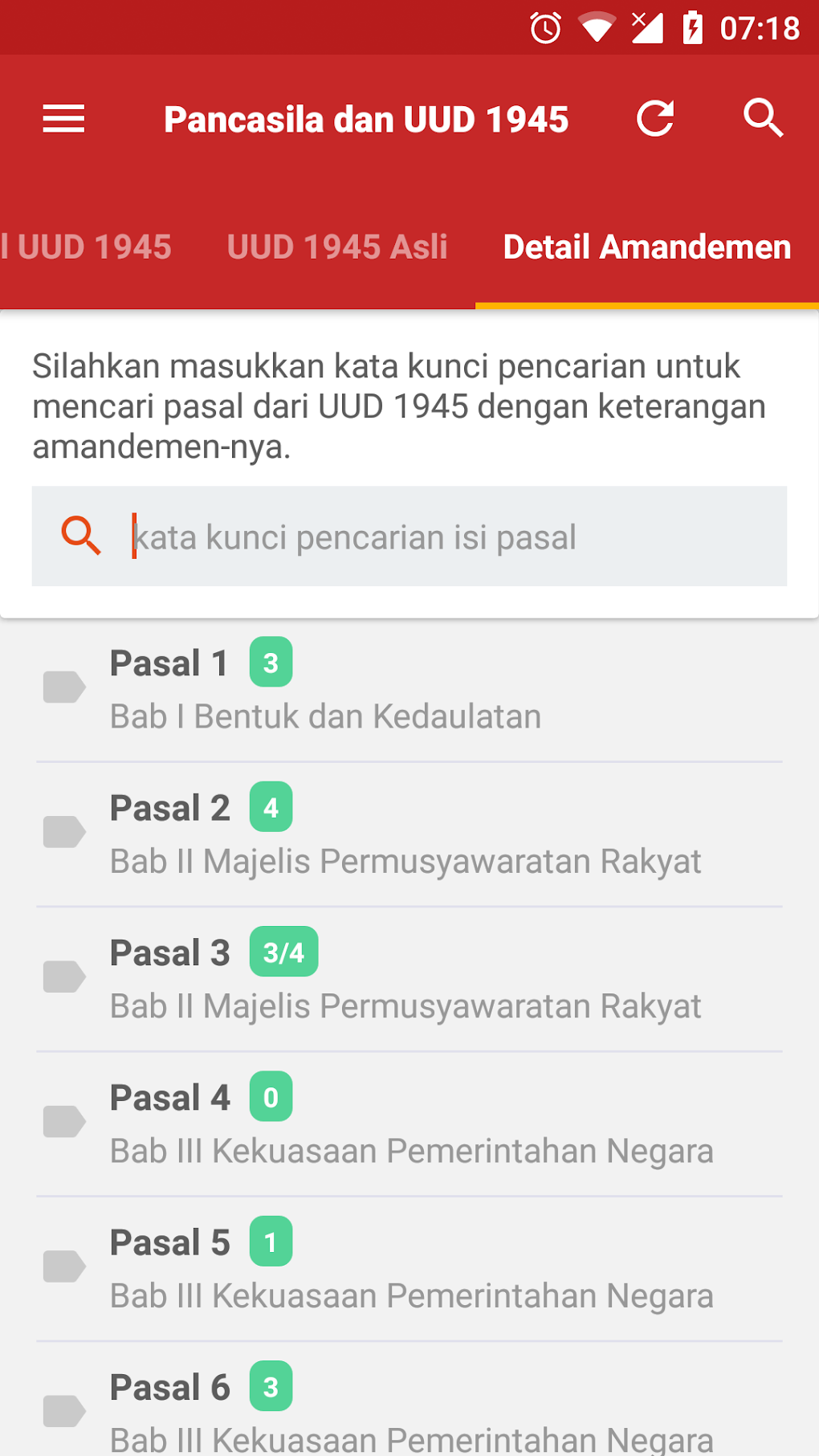Tap the 0 badge on Pasal 4
The width and height of the screenshot is (819, 1456).
(x=271, y=1096)
